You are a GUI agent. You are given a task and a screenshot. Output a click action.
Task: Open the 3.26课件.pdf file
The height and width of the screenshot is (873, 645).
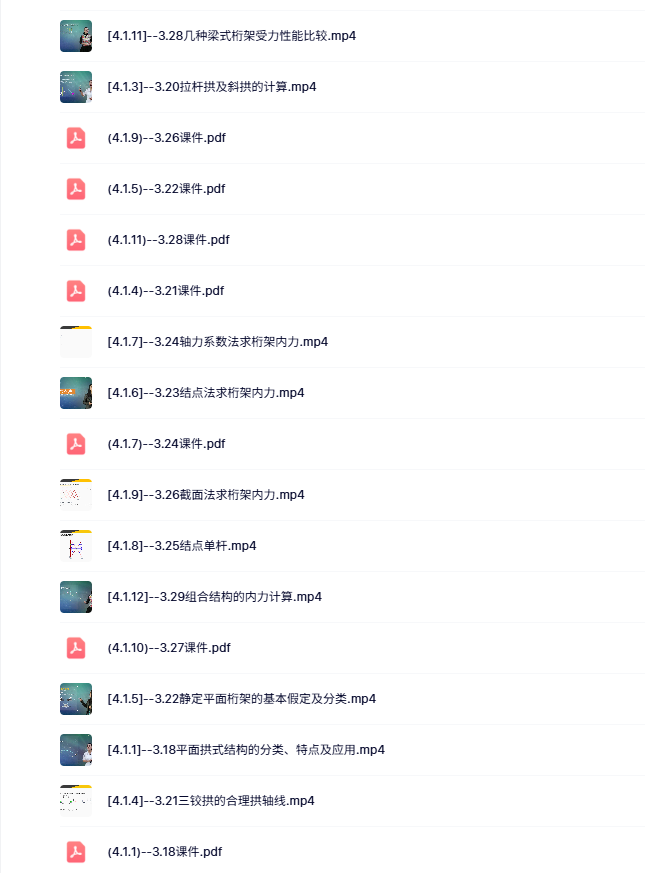click(166, 138)
